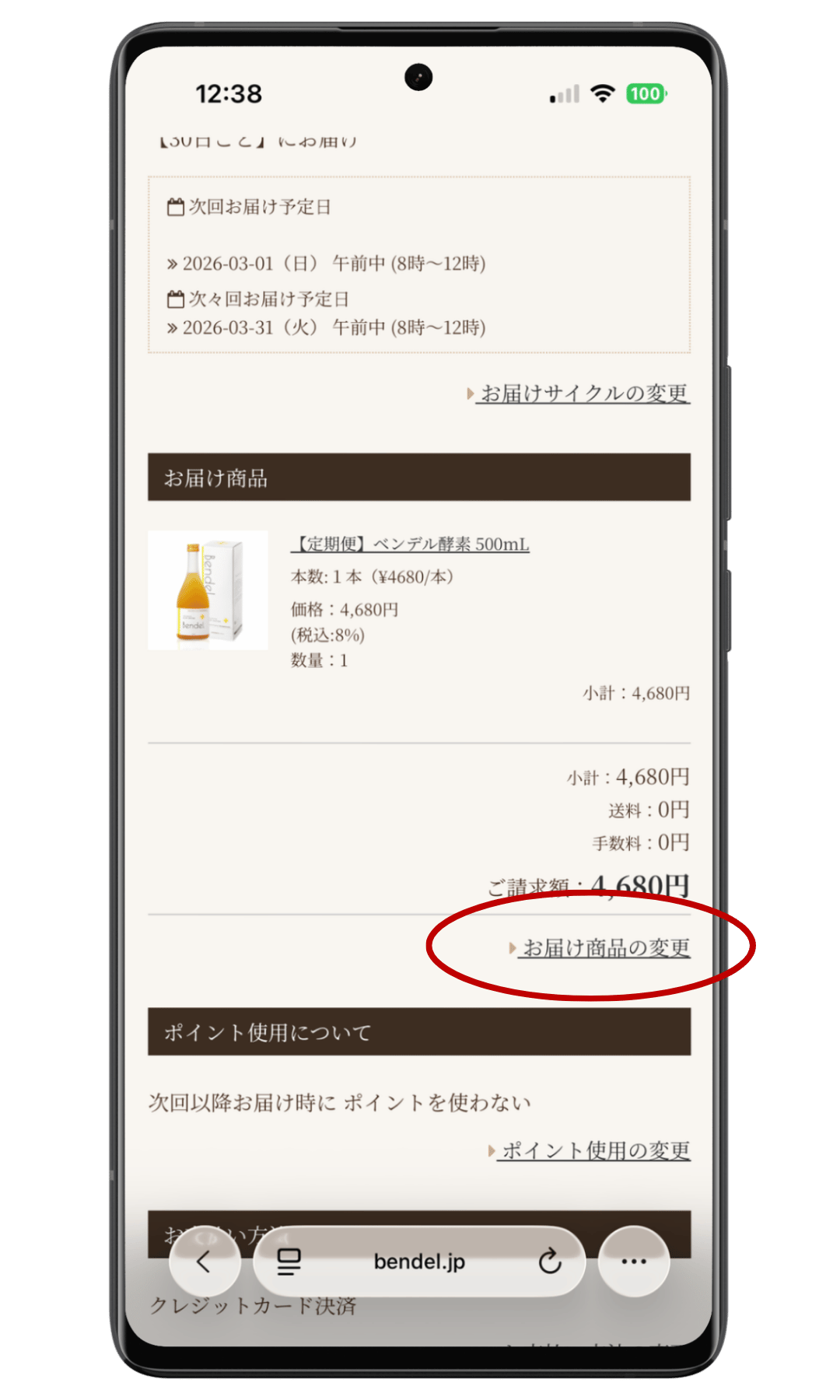Expand the triangle before お届け商品の変更
The height and width of the screenshot is (1400, 840).
[x=513, y=949]
